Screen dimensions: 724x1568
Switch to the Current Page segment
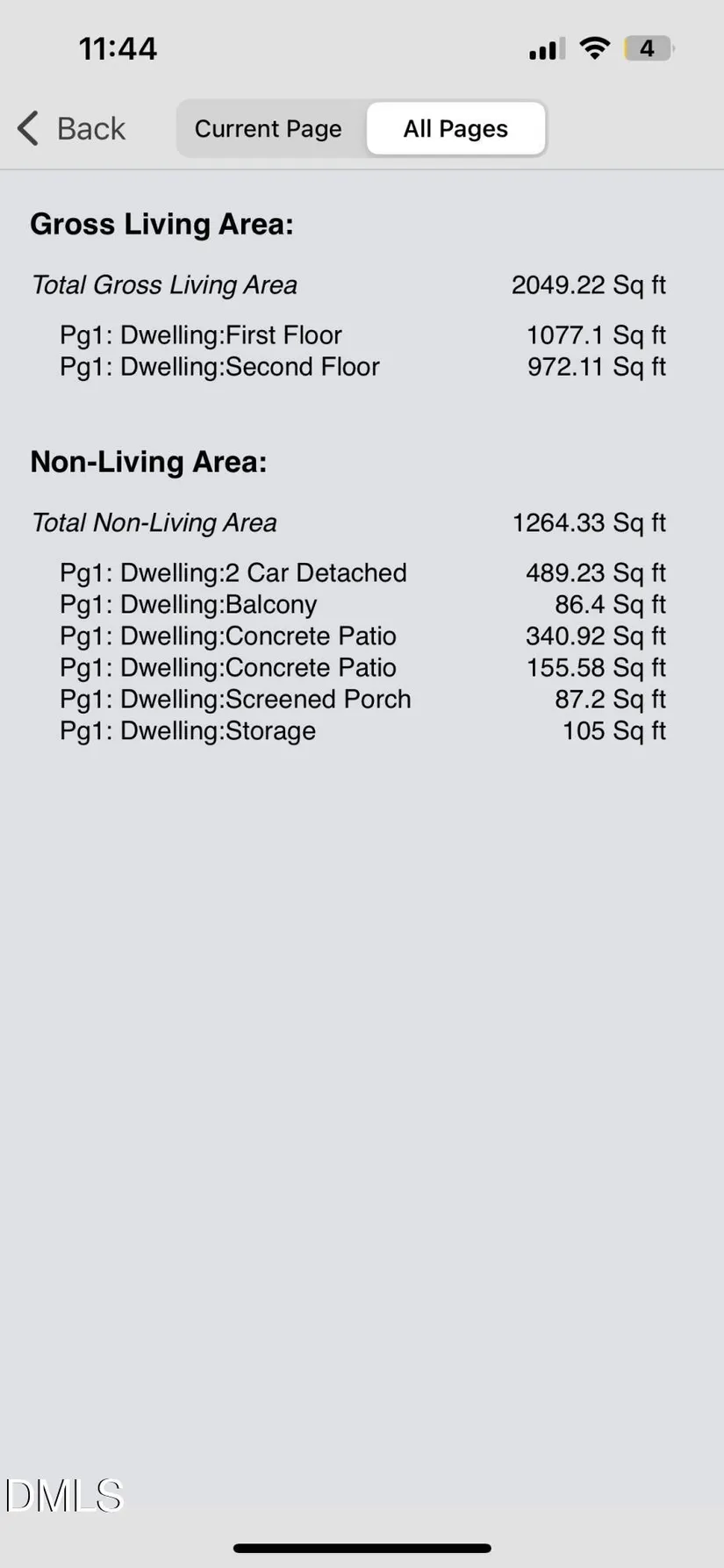[x=269, y=128]
